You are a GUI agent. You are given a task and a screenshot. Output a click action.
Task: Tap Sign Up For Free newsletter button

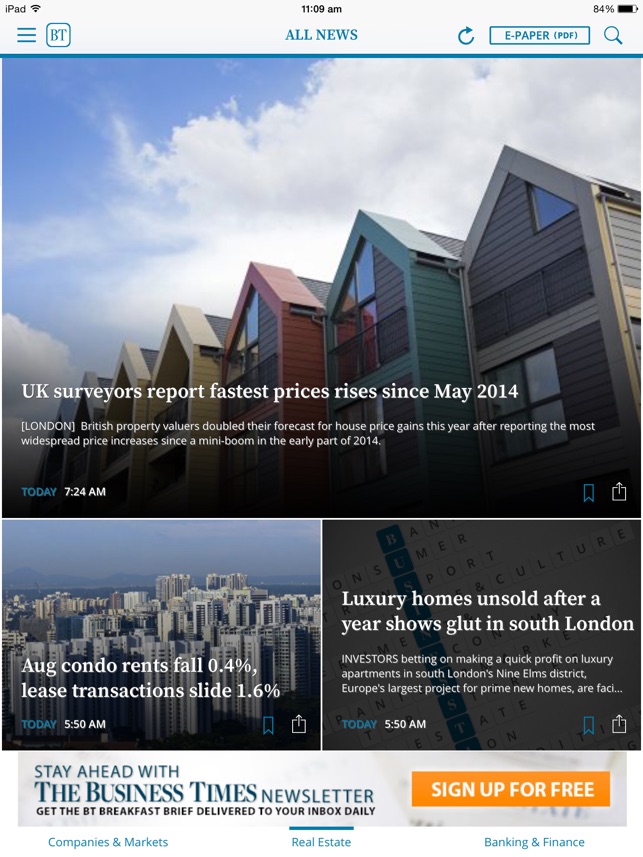(512, 789)
